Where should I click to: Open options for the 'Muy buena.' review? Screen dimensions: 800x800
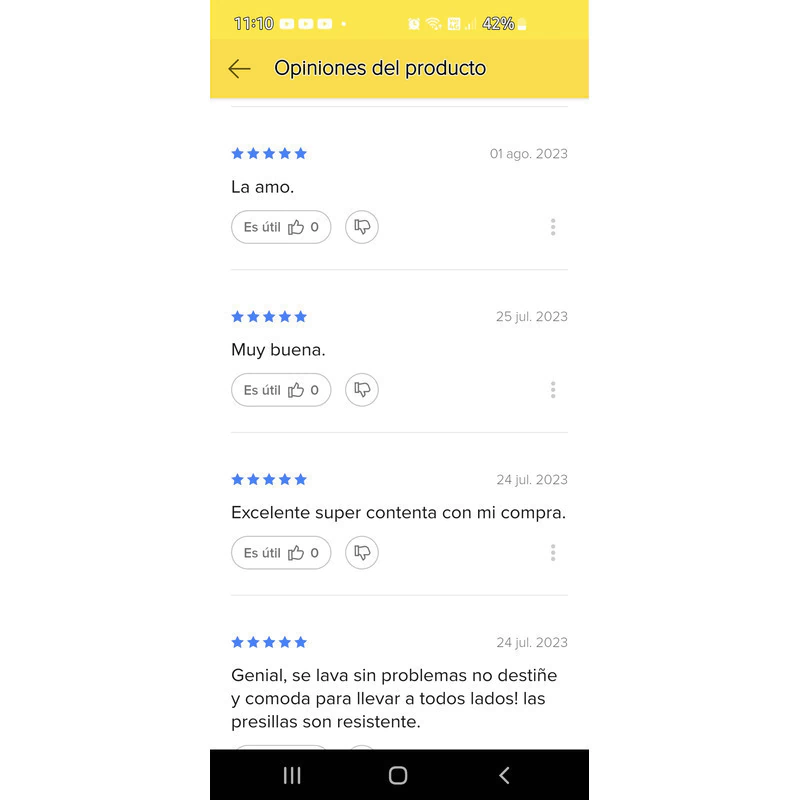(x=552, y=390)
